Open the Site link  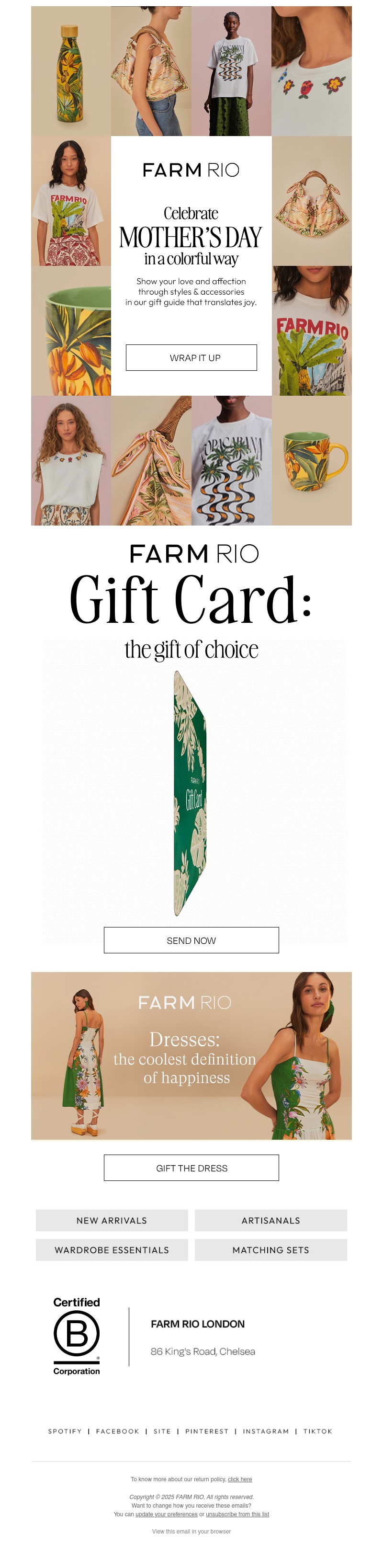coord(162,1431)
